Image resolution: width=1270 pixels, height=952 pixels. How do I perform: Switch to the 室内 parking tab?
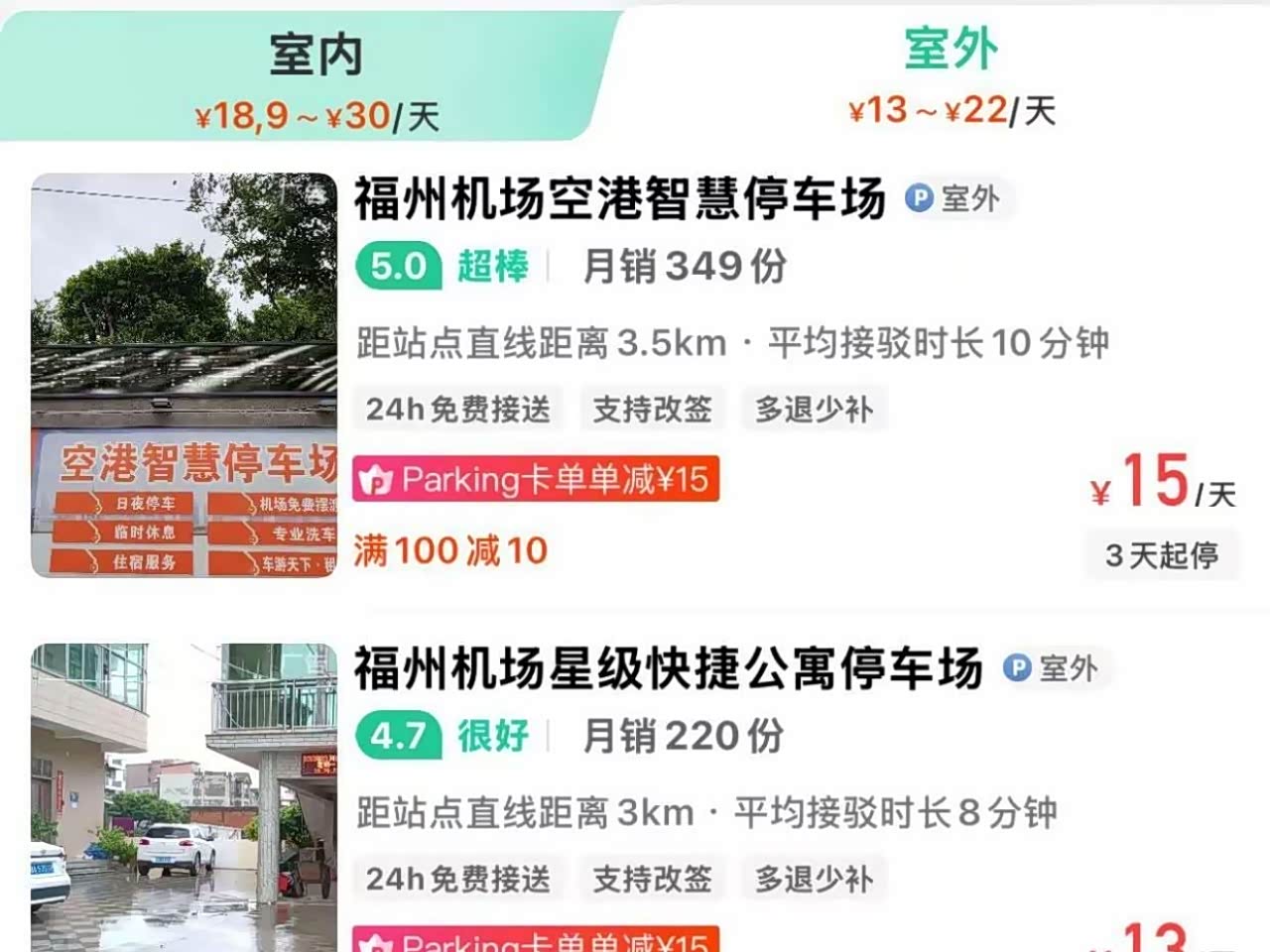[x=316, y=79]
